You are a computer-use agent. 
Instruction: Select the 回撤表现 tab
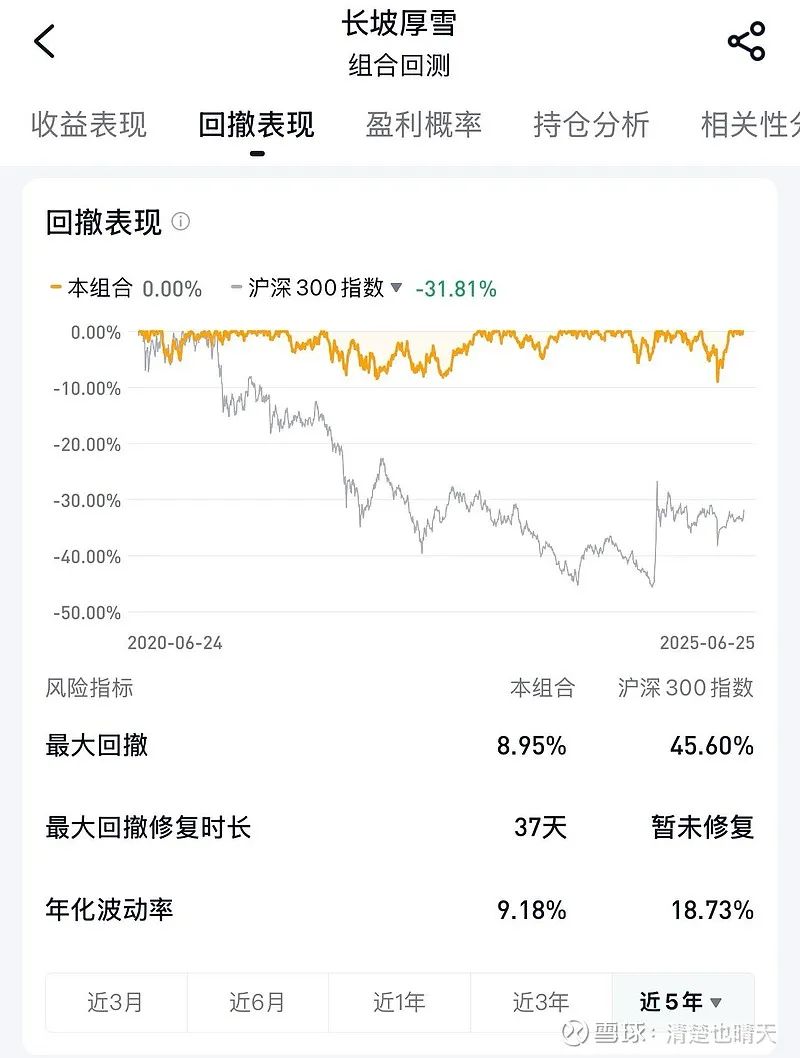pos(256,125)
